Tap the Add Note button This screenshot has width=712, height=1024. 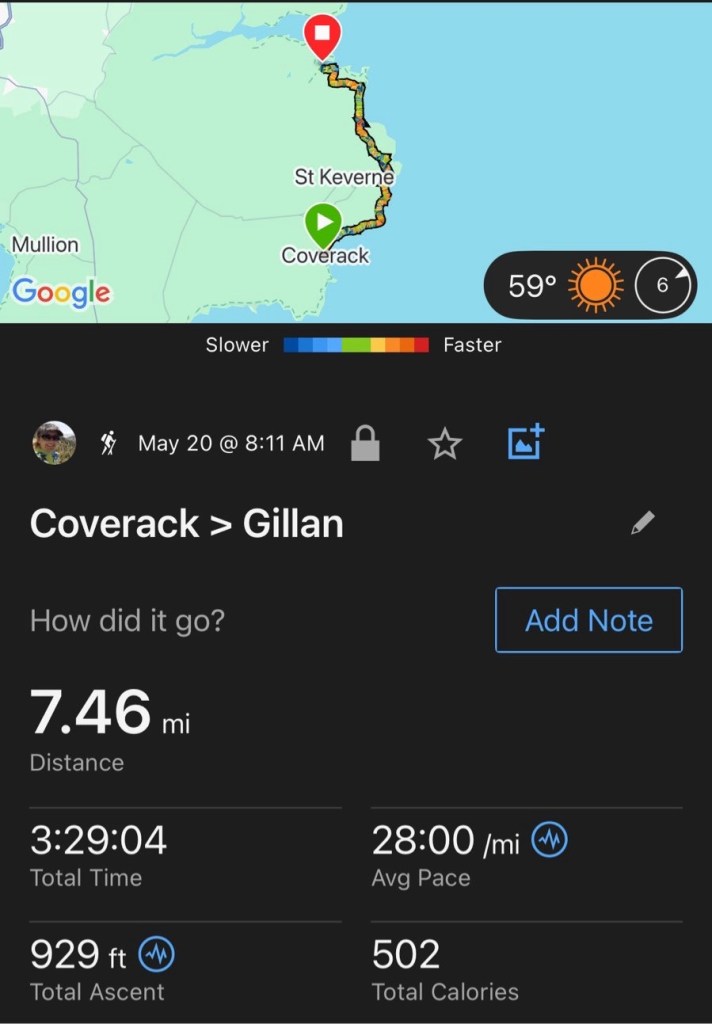click(x=589, y=620)
